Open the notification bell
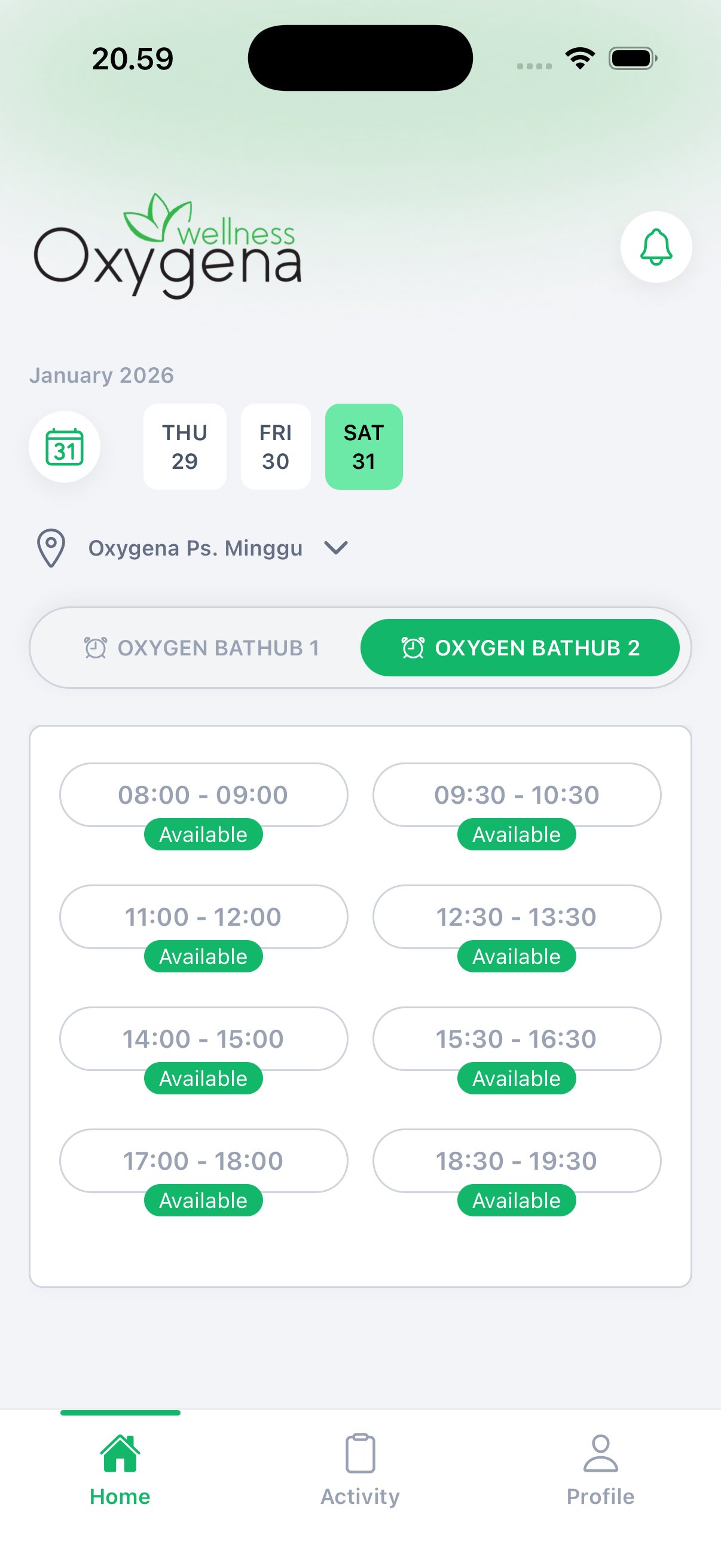The height and width of the screenshot is (1568, 721). [656, 246]
